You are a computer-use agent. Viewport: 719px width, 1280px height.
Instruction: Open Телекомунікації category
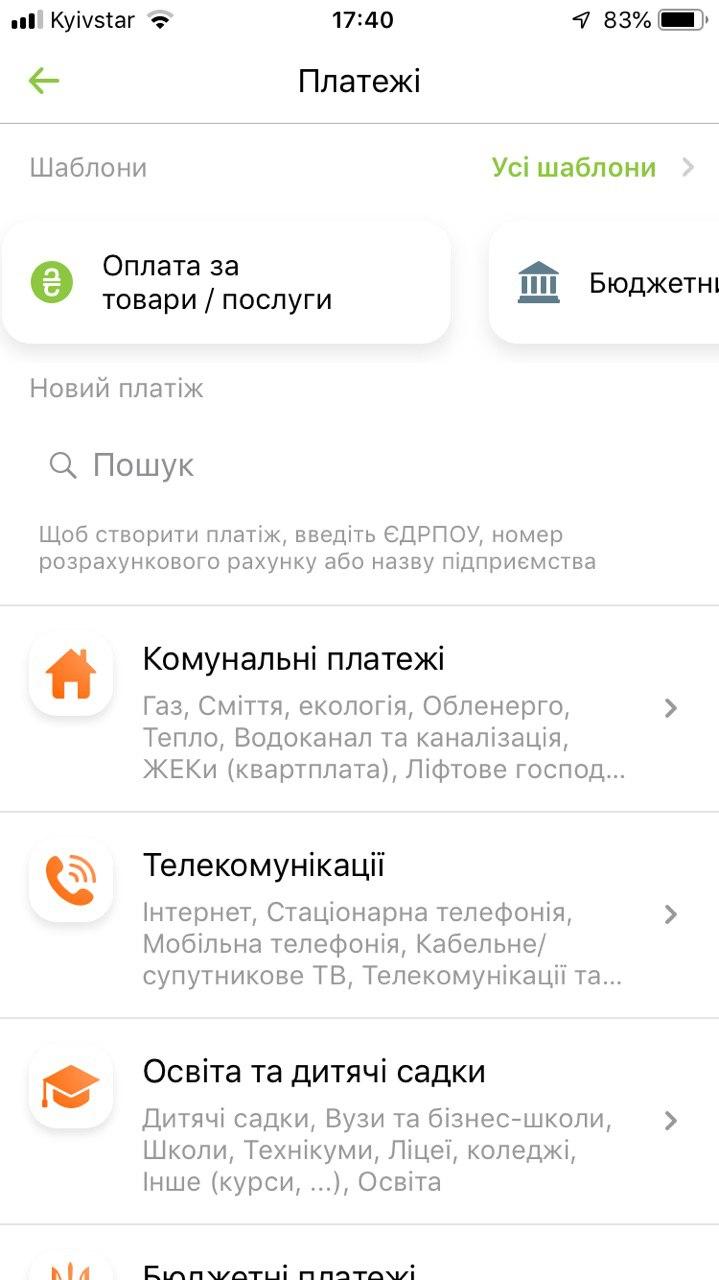(359, 916)
